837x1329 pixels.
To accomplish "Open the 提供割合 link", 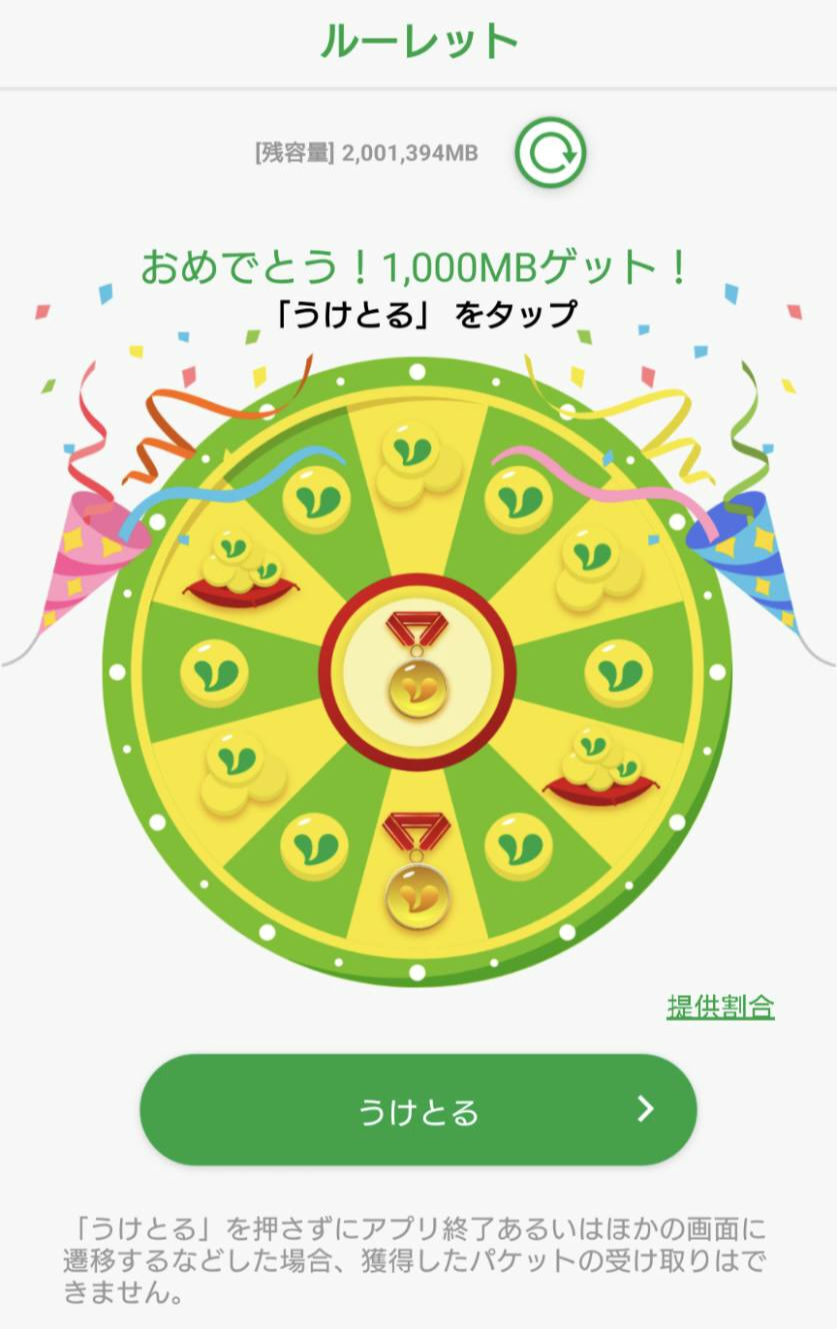I will pyautogui.click(x=720, y=1006).
